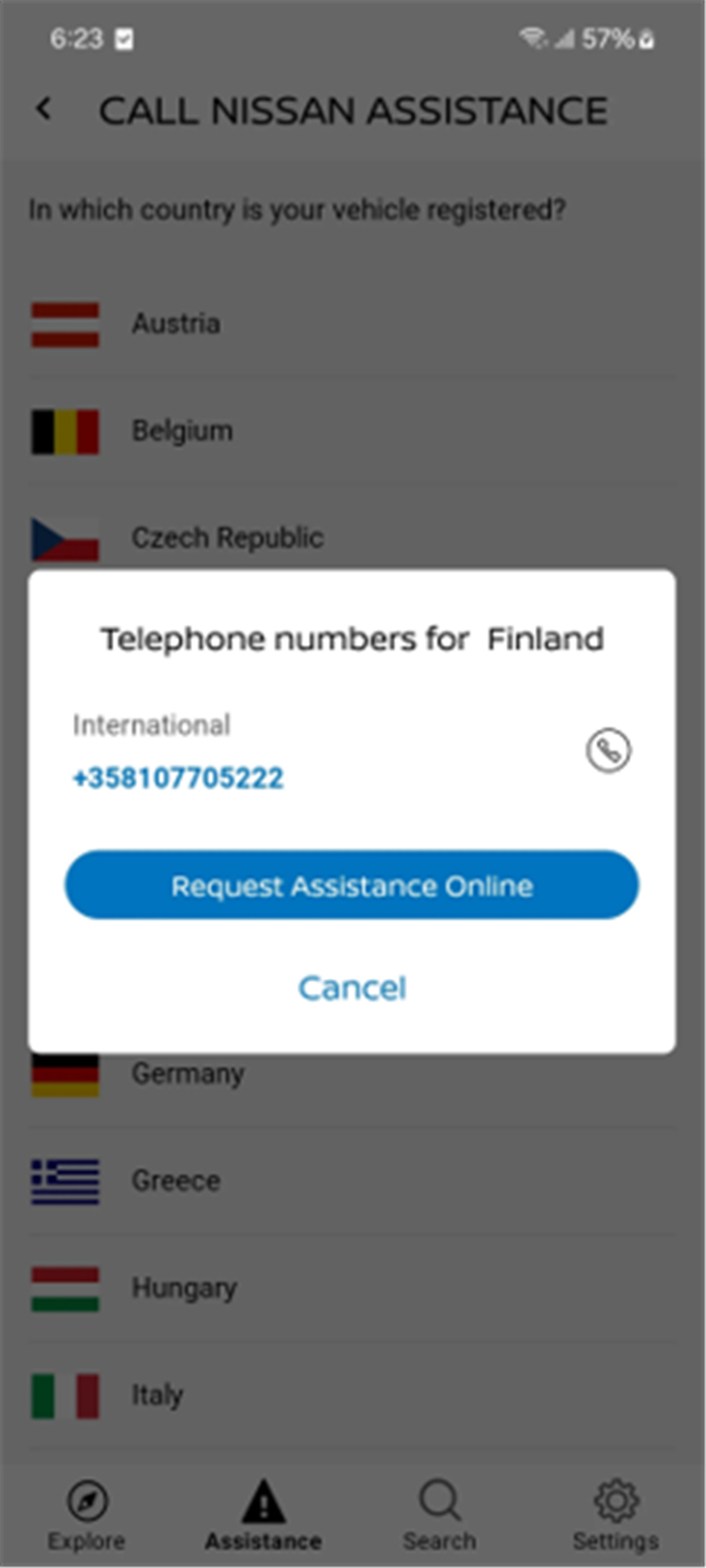Select Germany in the country list

point(352,1075)
